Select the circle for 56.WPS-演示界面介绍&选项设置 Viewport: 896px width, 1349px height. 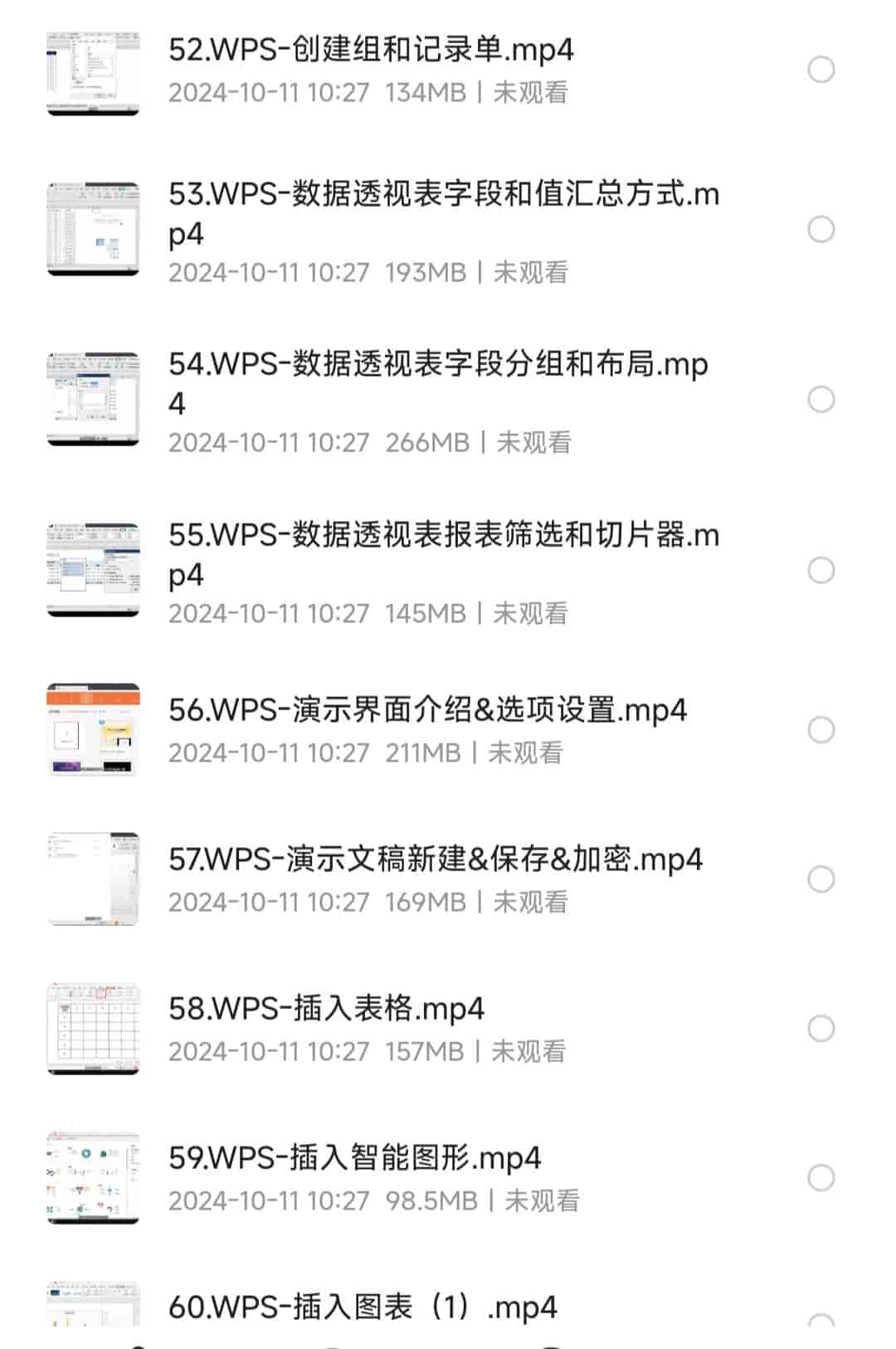tap(821, 730)
